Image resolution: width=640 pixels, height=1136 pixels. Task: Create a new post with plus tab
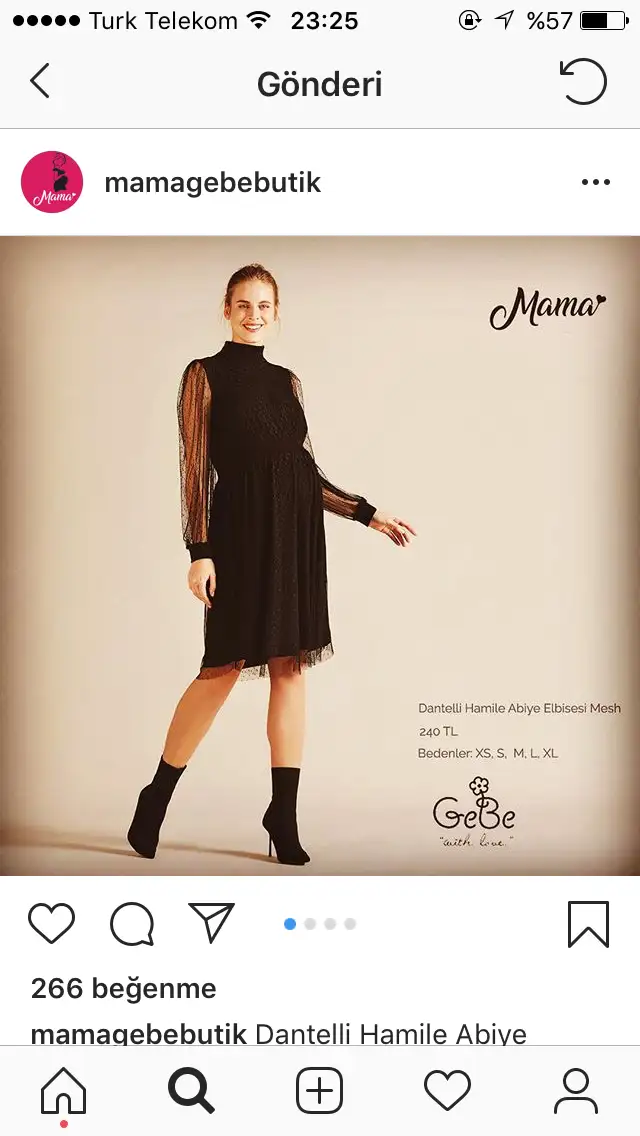(319, 1090)
